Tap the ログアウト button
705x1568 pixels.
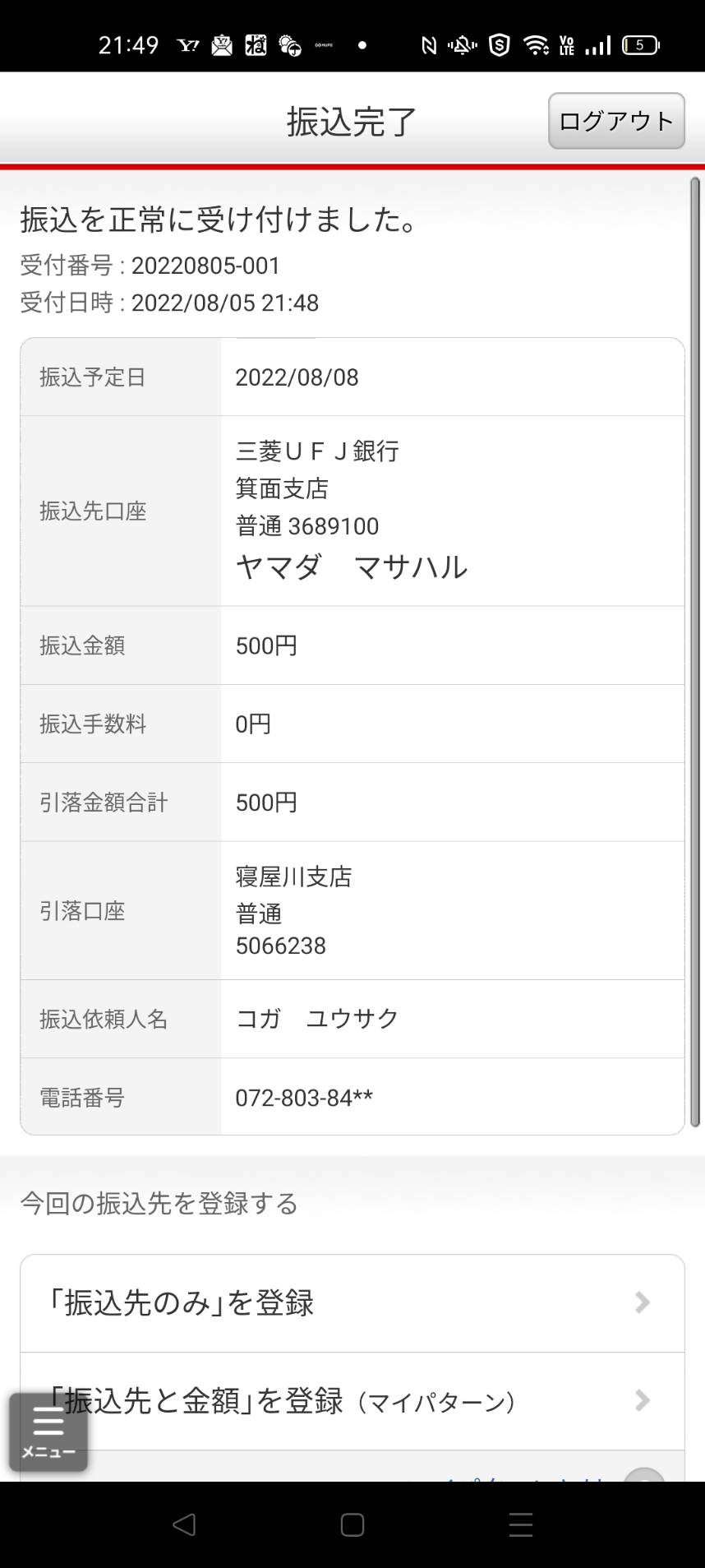click(x=616, y=121)
